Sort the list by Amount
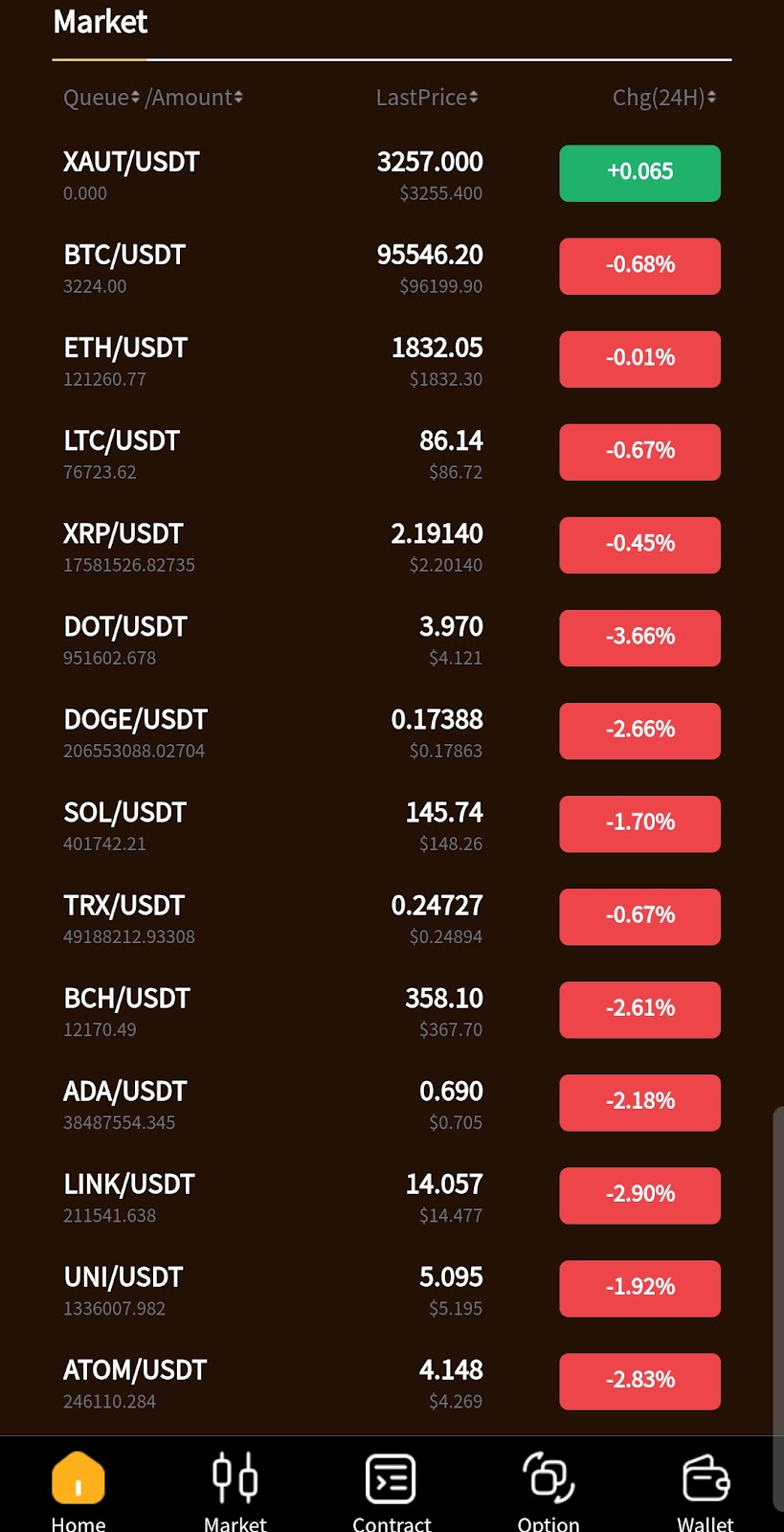This screenshot has width=784, height=1532. click(x=197, y=98)
